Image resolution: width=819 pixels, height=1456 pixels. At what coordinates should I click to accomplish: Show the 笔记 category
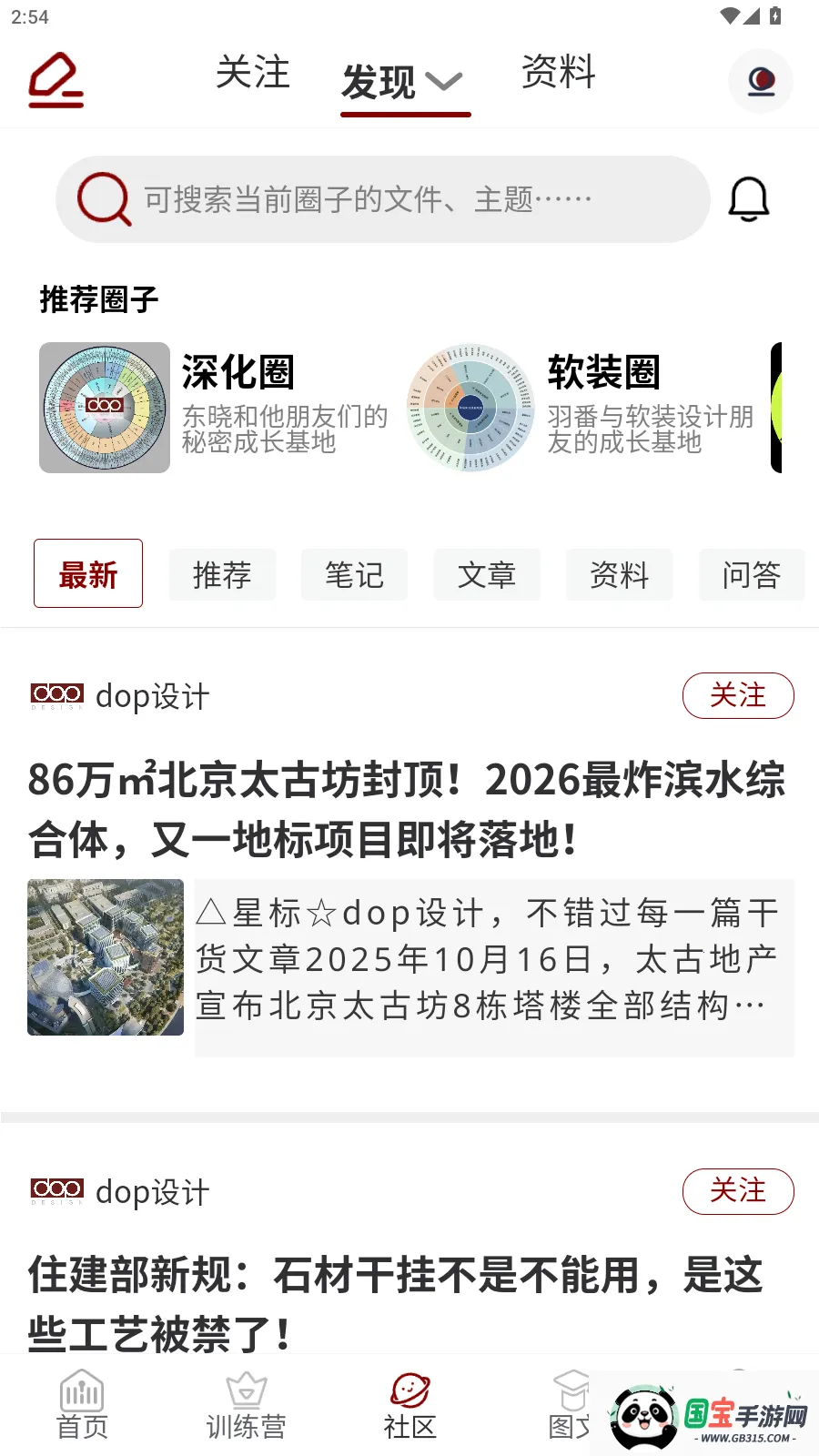click(x=354, y=574)
